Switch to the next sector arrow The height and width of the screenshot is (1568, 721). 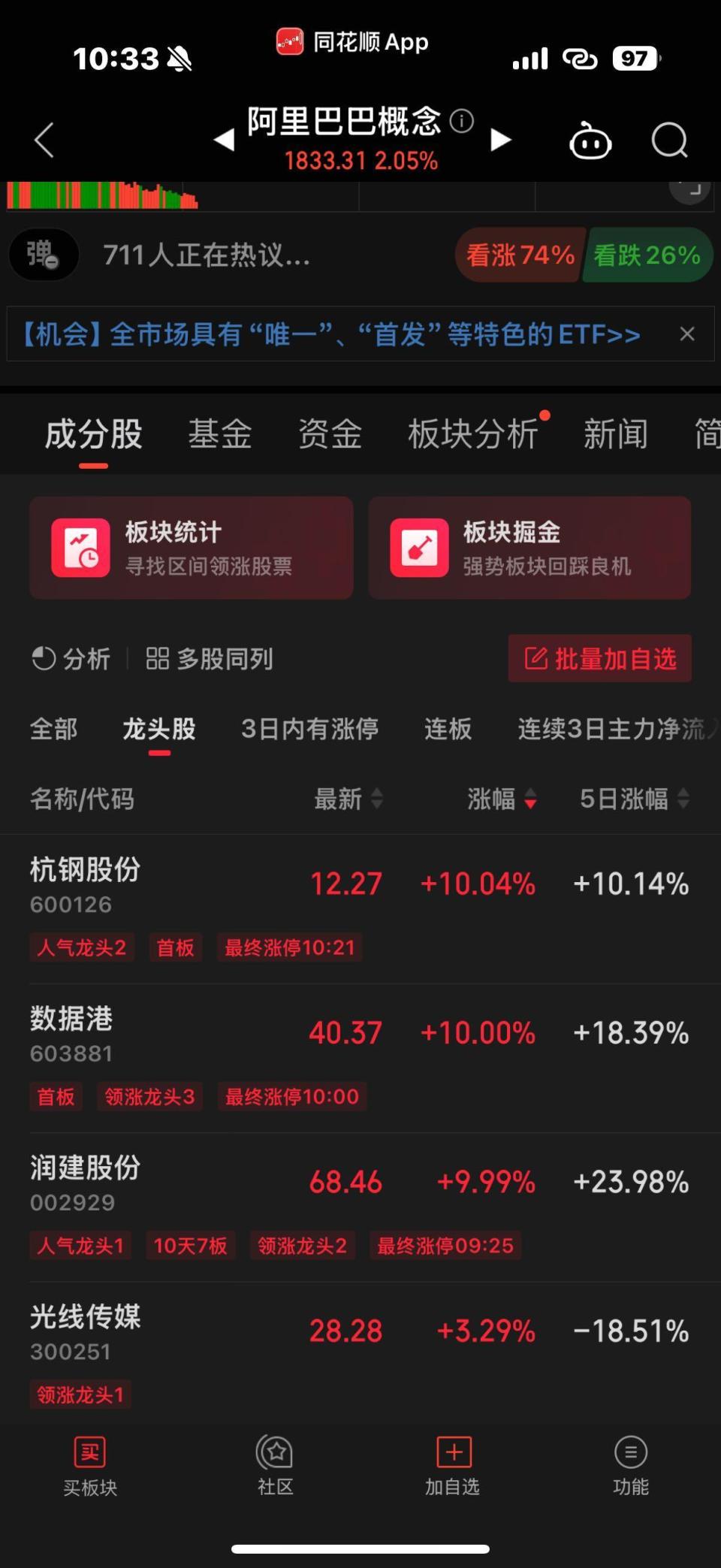(501, 140)
